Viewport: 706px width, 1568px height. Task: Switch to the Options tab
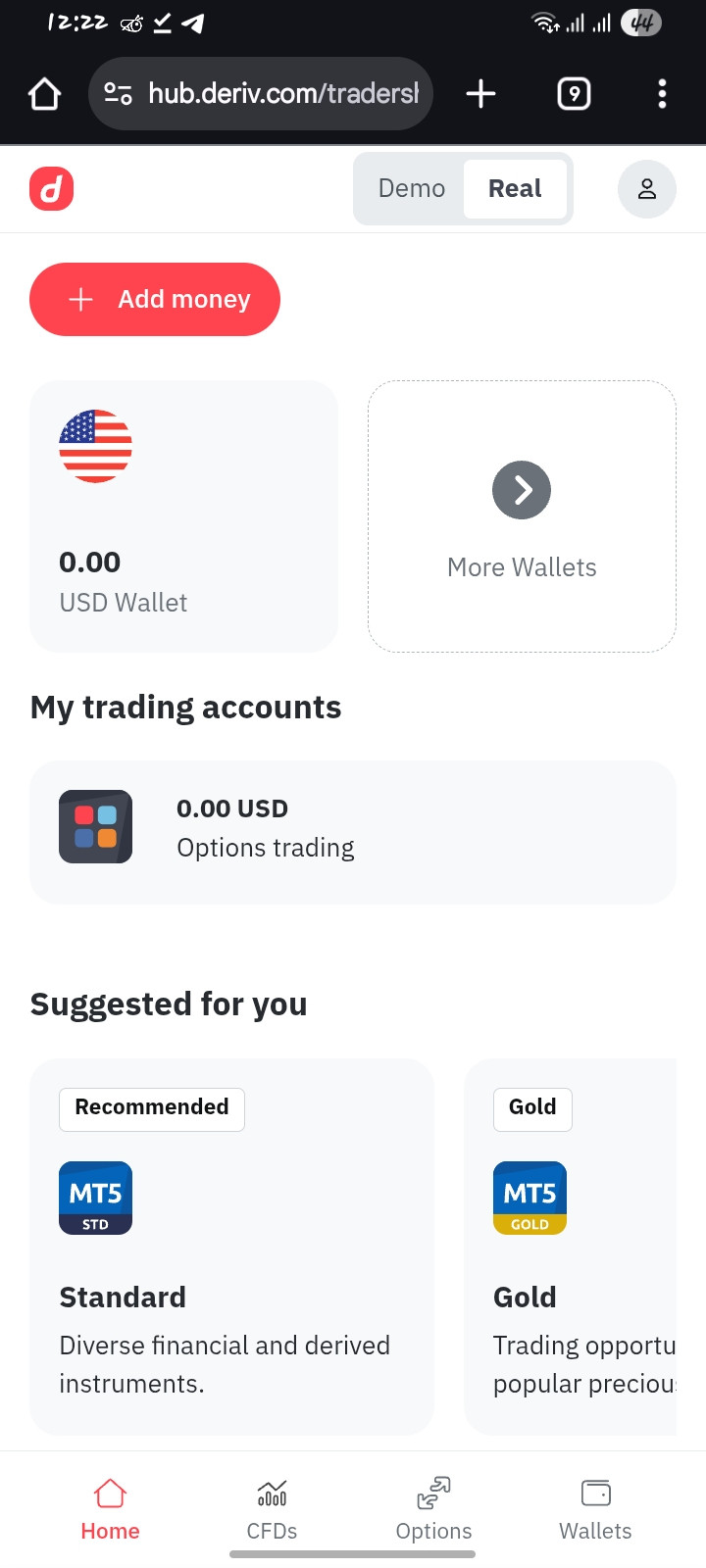click(433, 1510)
